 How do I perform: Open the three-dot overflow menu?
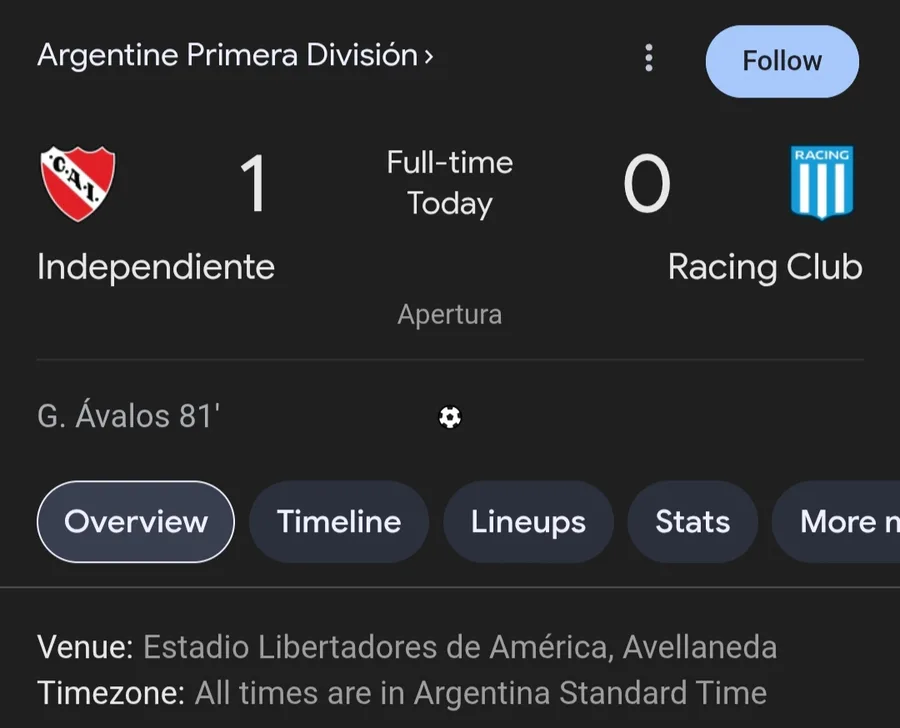pyautogui.click(x=649, y=58)
